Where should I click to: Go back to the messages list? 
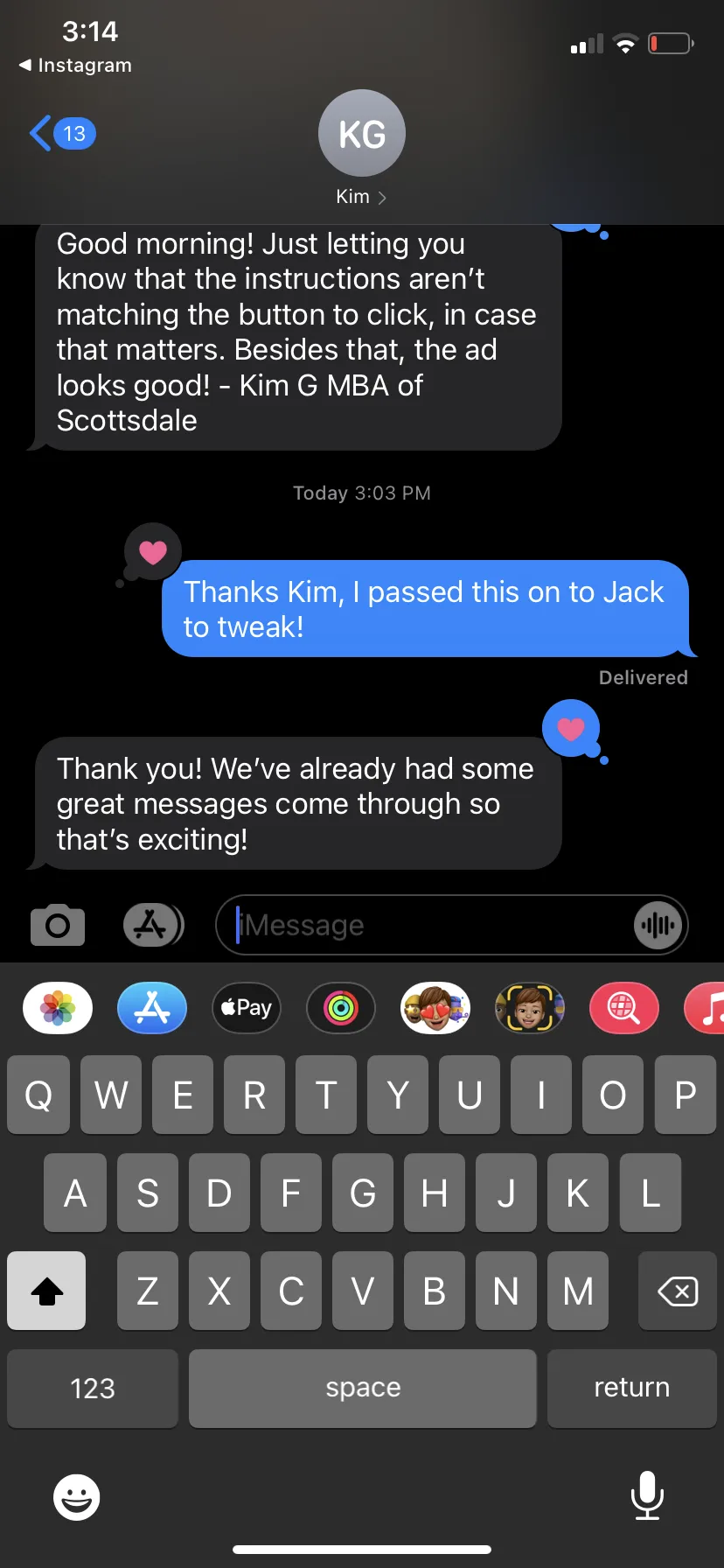point(61,134)
